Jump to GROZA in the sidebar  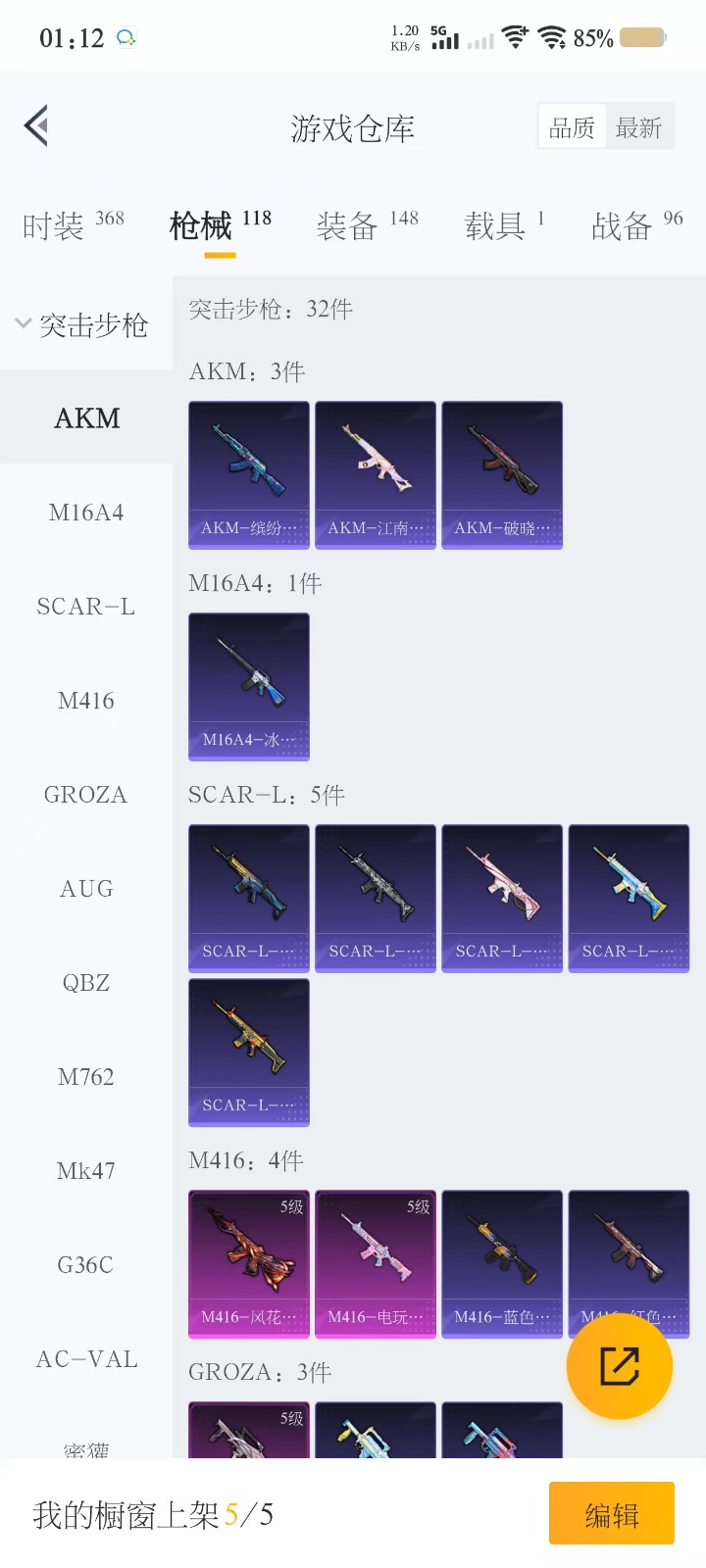86,795
